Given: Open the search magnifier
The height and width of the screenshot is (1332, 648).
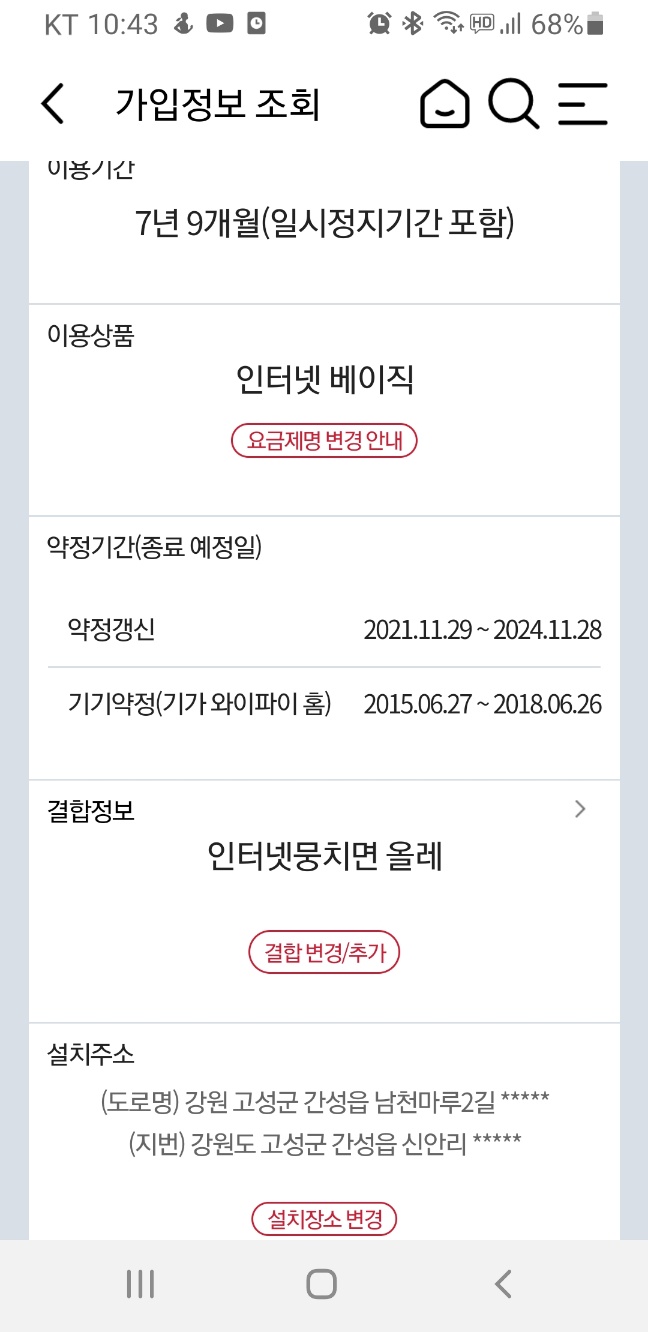Looking at the screenshot, I should 513,104.
